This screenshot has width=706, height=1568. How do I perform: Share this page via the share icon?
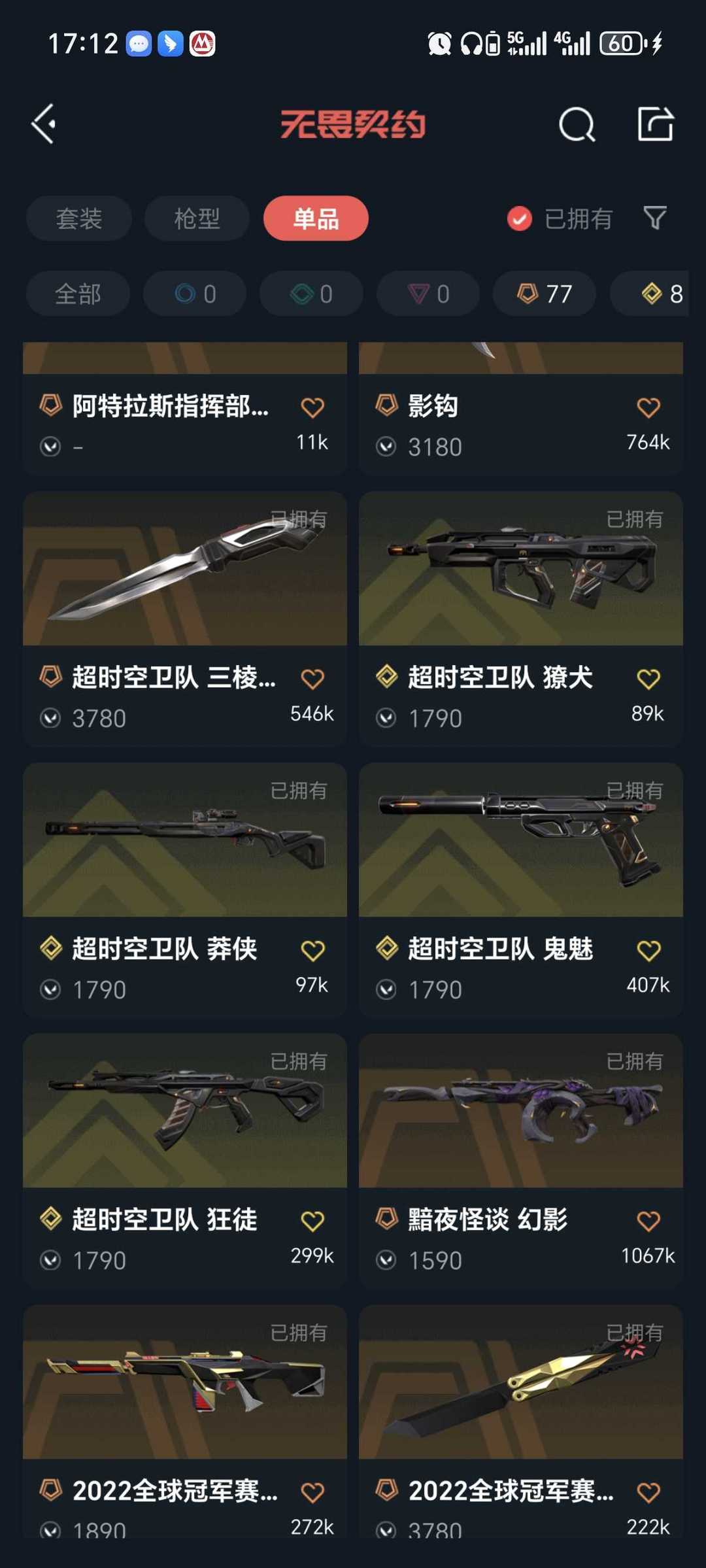coord(655,124)
